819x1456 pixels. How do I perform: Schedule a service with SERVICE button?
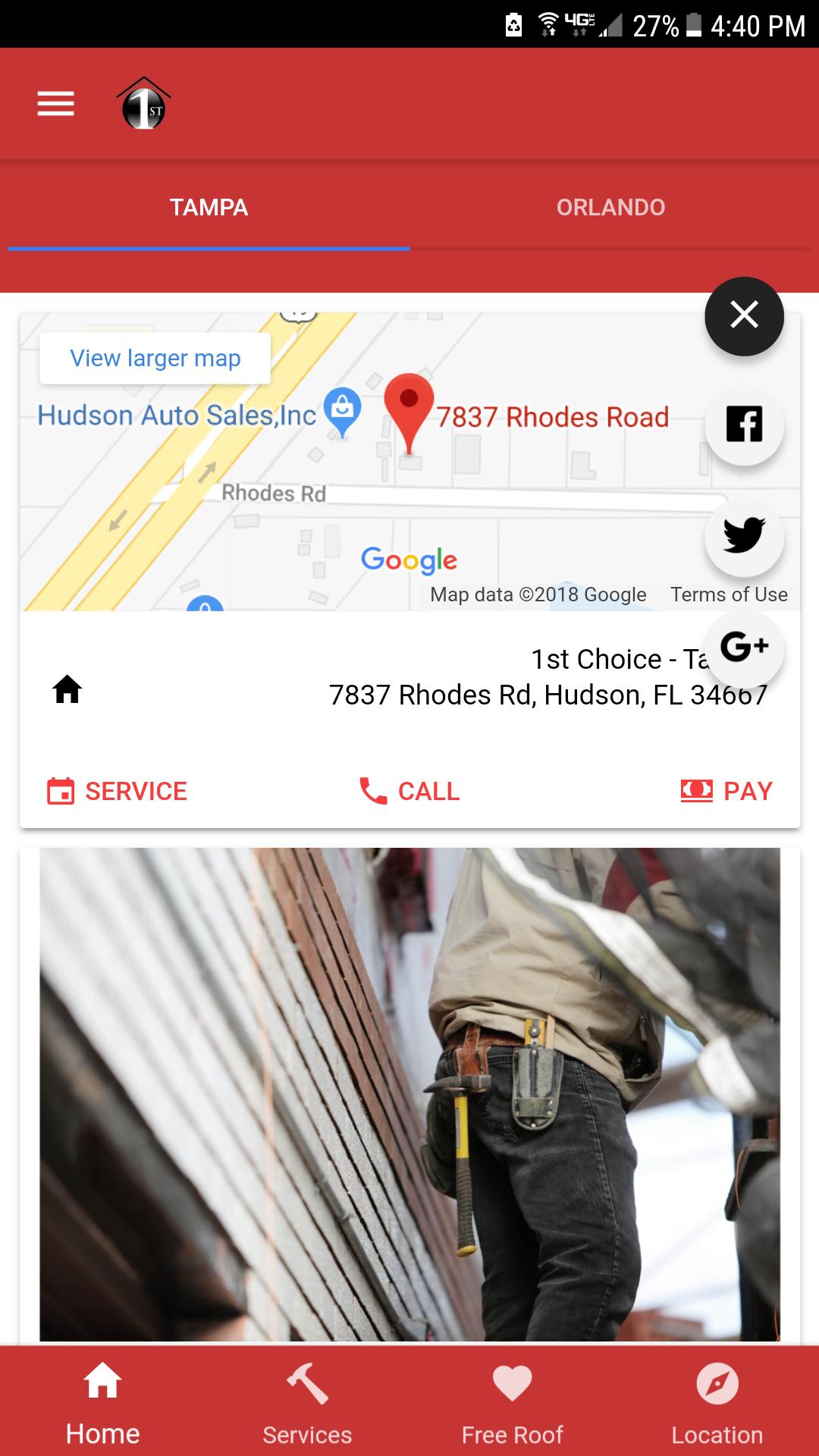click(118, 791)
